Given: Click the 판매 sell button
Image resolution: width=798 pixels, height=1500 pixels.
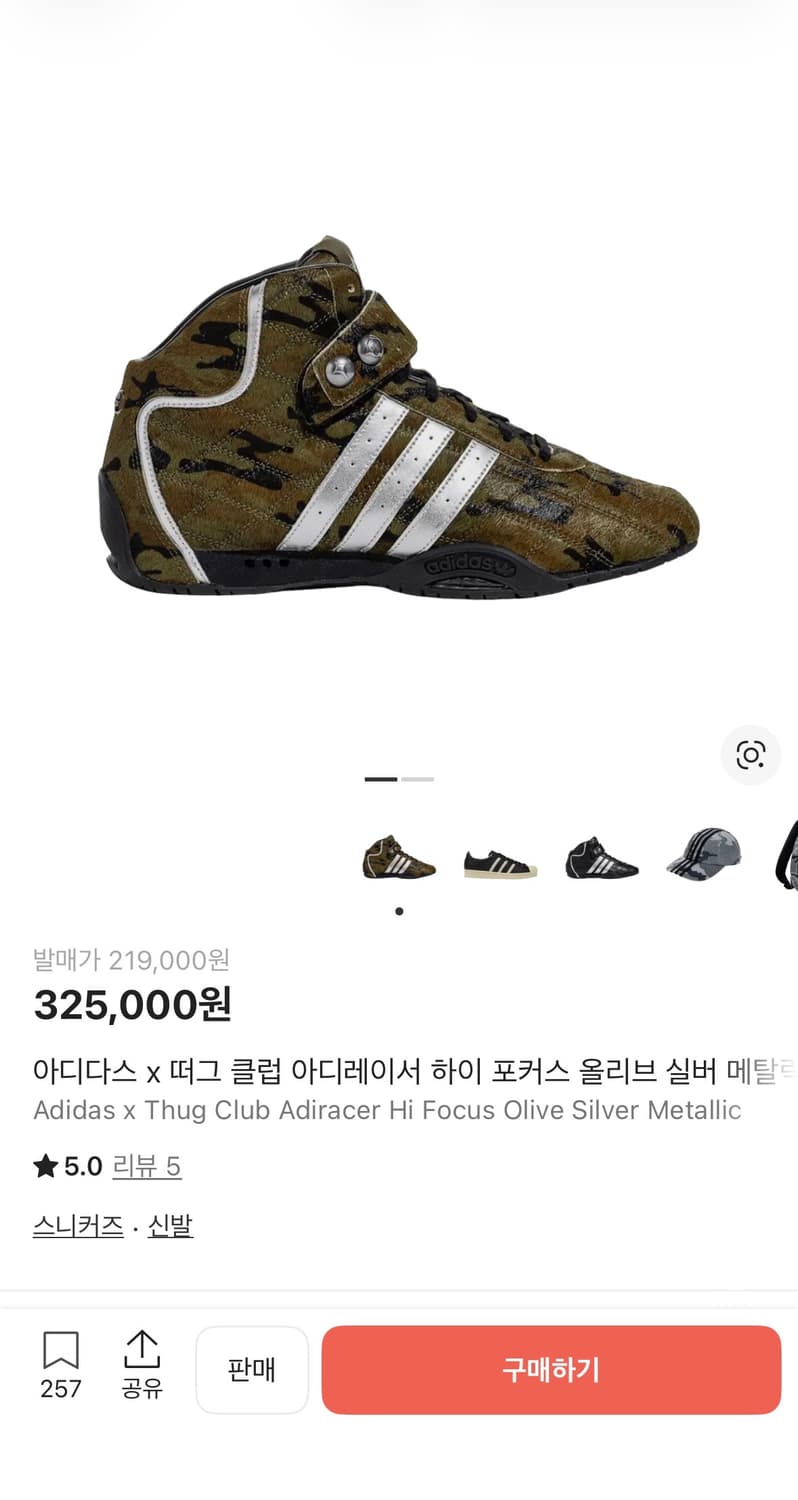Looking at the screenshot, I should (252, 1370).
